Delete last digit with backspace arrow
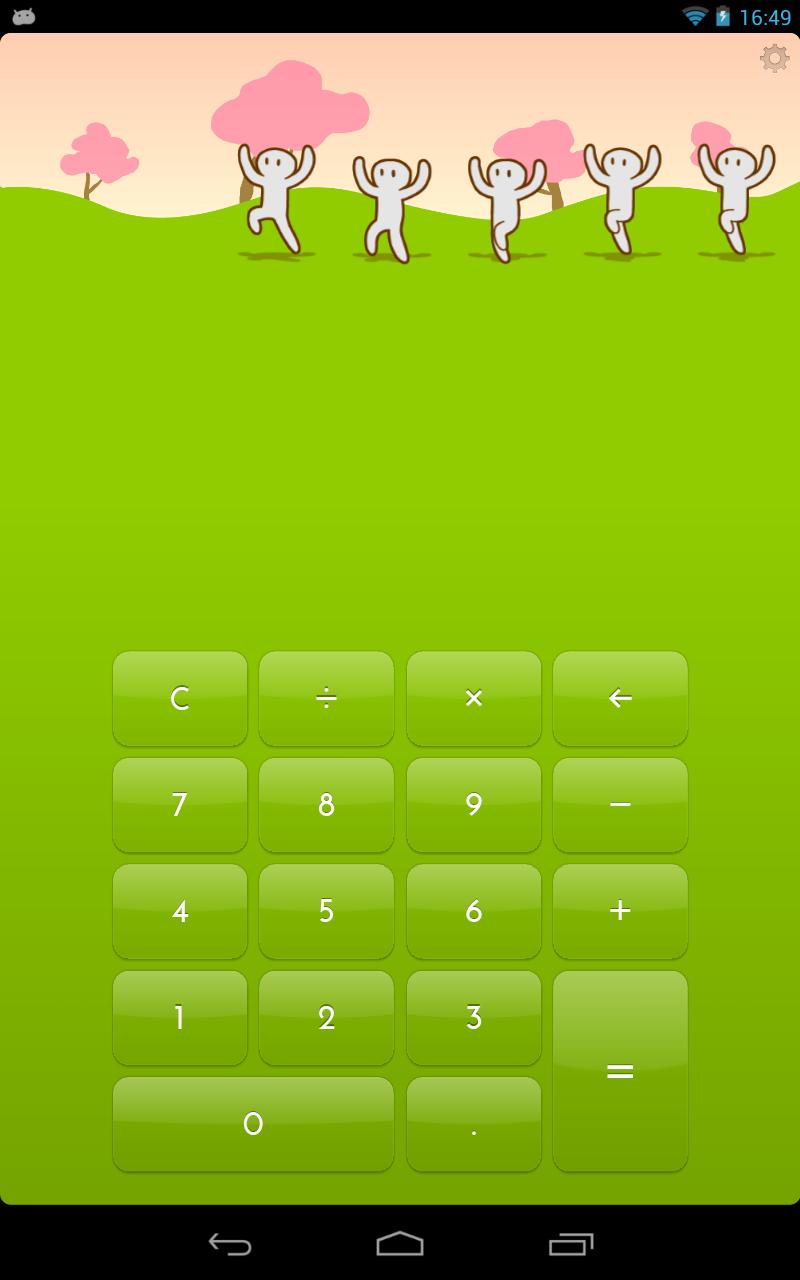The height and width of the screenshot is (1280, 800). click(x=620, y=698)
